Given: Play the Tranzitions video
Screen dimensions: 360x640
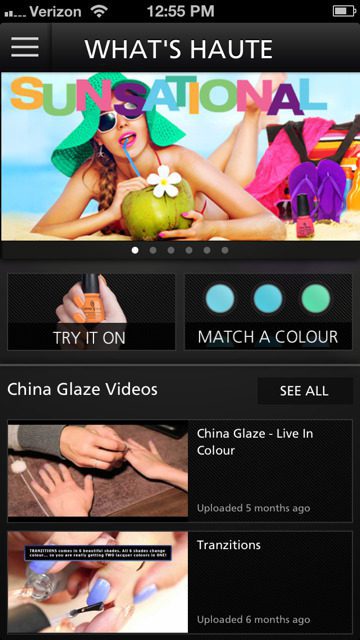Looking at the screenshot, I should point(180,582).
